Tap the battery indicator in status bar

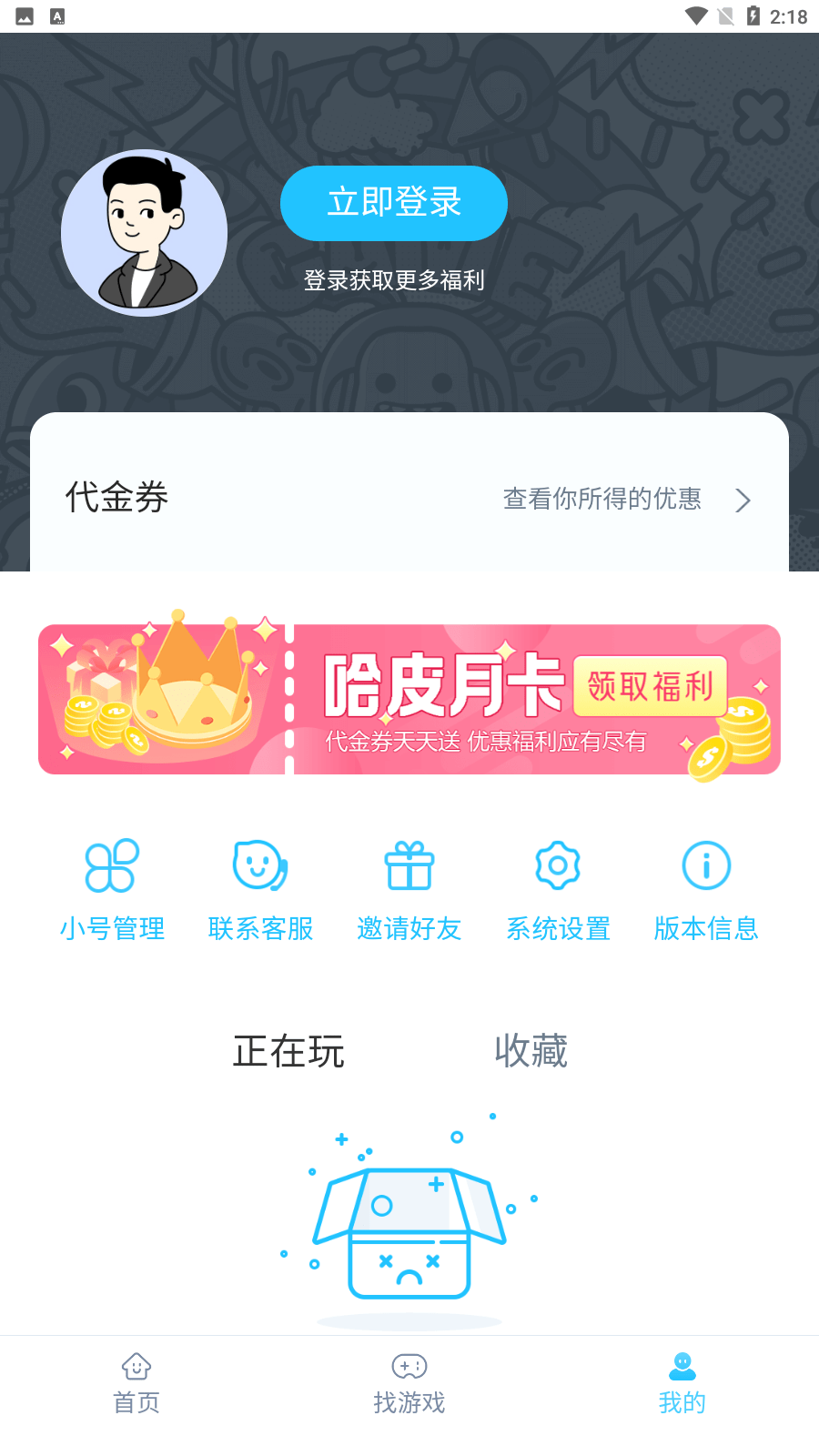755,15
